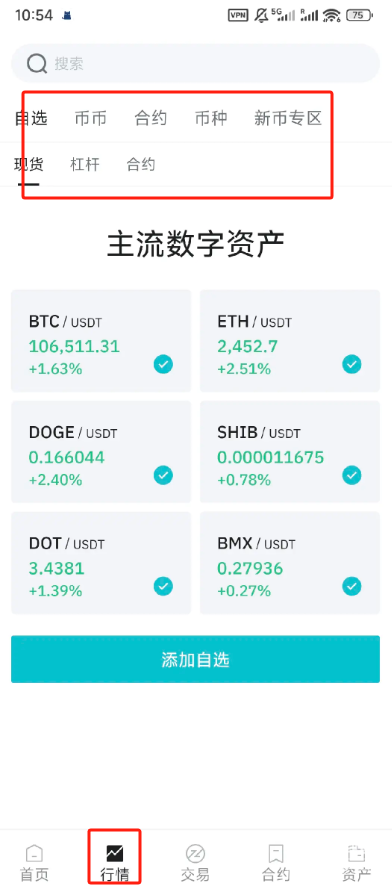Switch to the 杠杆 sub-tab

(x=85, y=164)
